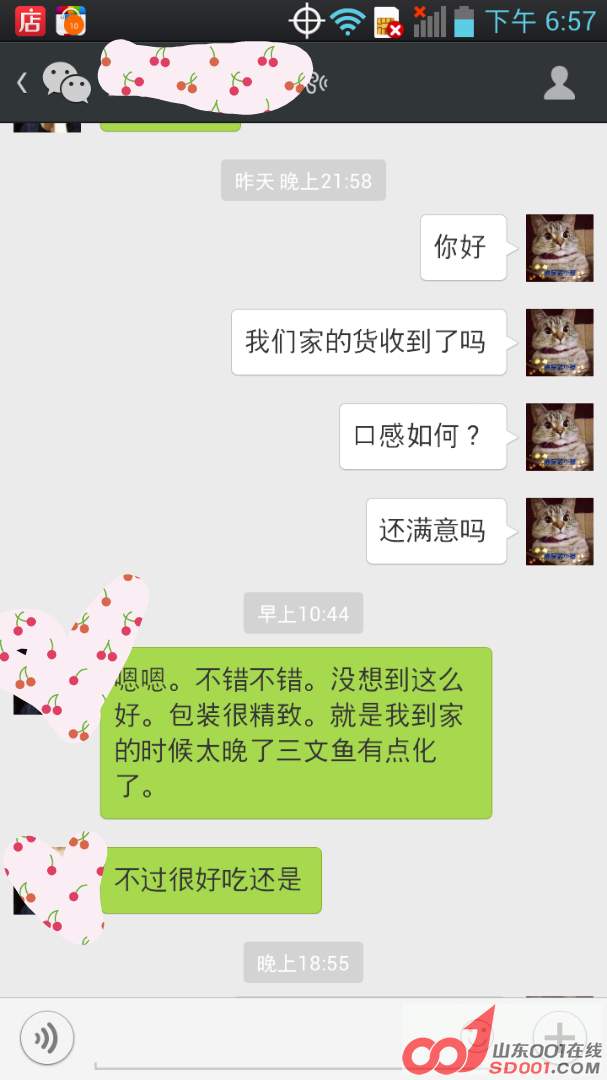Switch to voice message input
Image resolution: width=607 pixels, height=1080 pixels.
click(x=46, y=1038)
